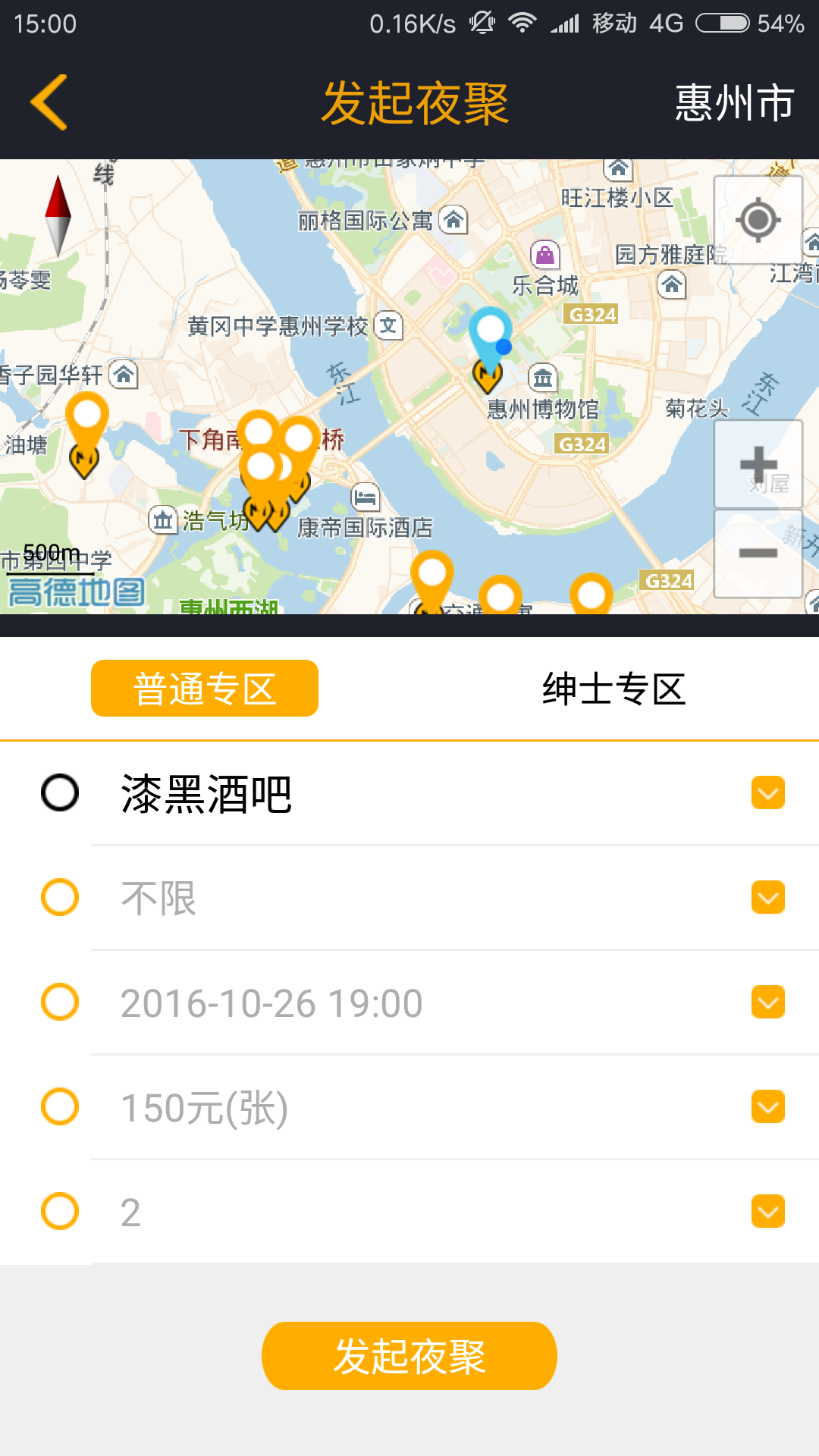Change the 150元(张) price option
Screen dimensions: 819x1456
coord(767,1107)
